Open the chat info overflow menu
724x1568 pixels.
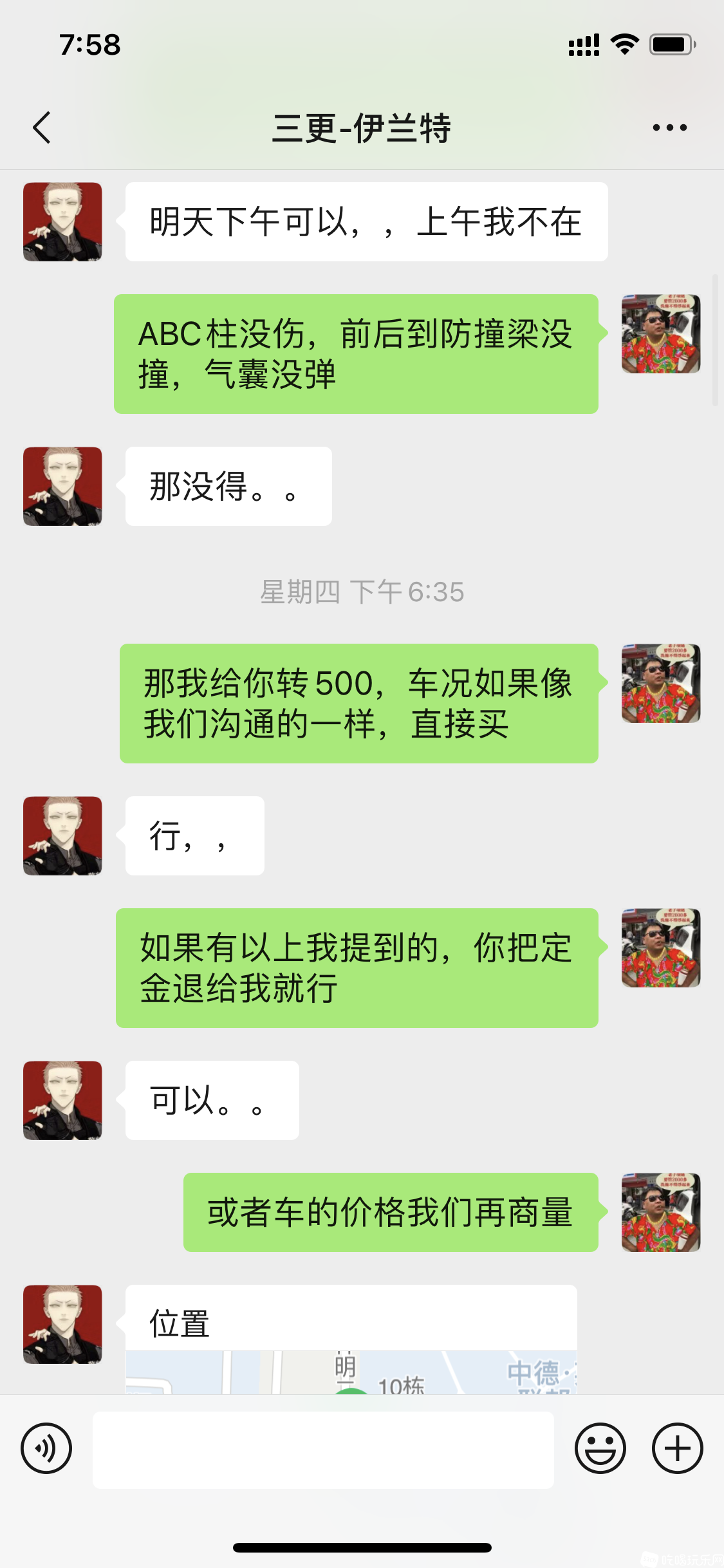point(669,127)
